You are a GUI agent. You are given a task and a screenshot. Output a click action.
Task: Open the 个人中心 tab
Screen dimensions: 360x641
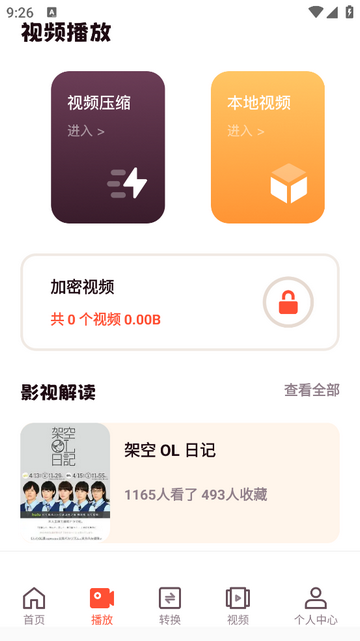tap(316, 606)
